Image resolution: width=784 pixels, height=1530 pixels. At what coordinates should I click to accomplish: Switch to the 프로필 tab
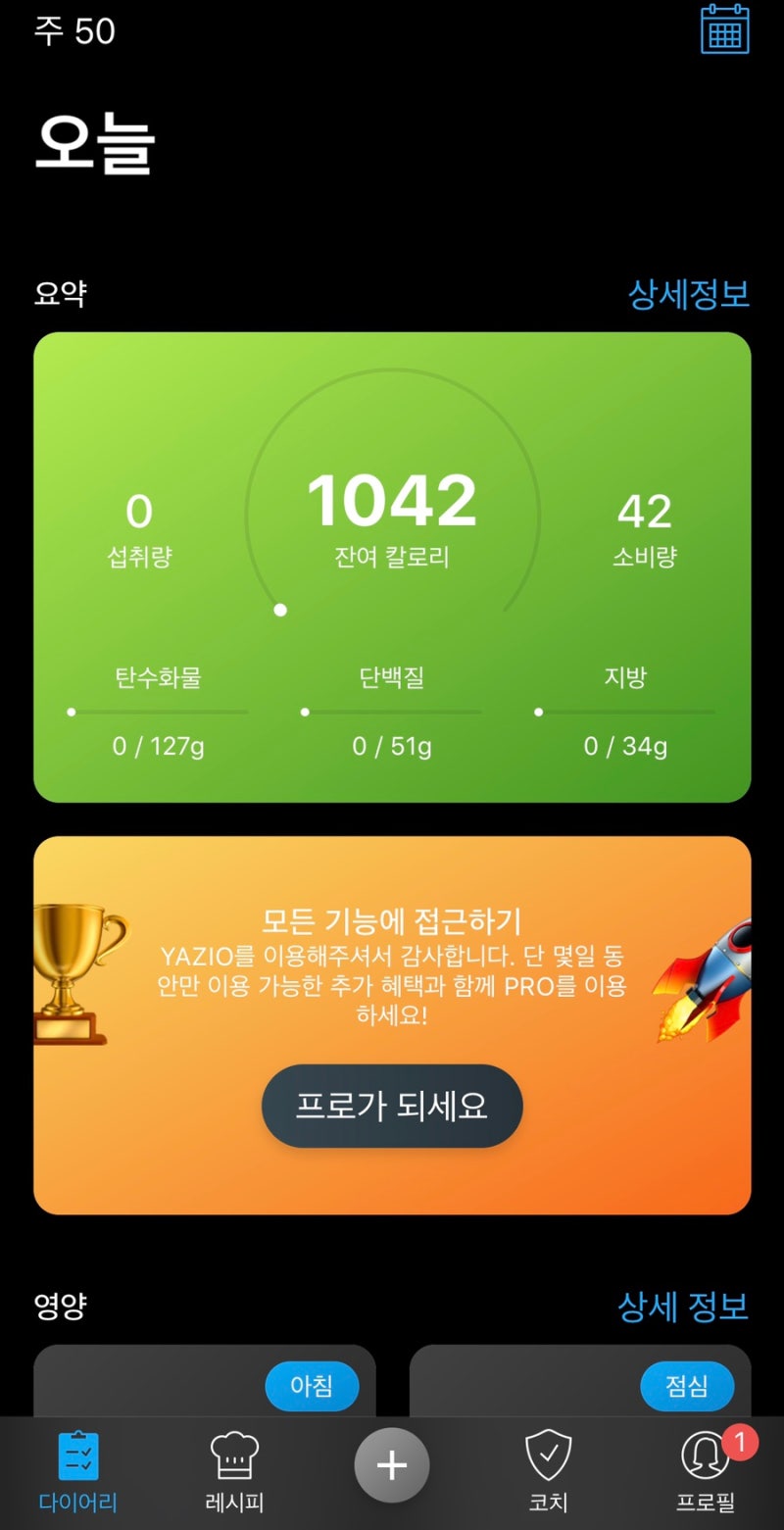click(x=706, y=1470)
